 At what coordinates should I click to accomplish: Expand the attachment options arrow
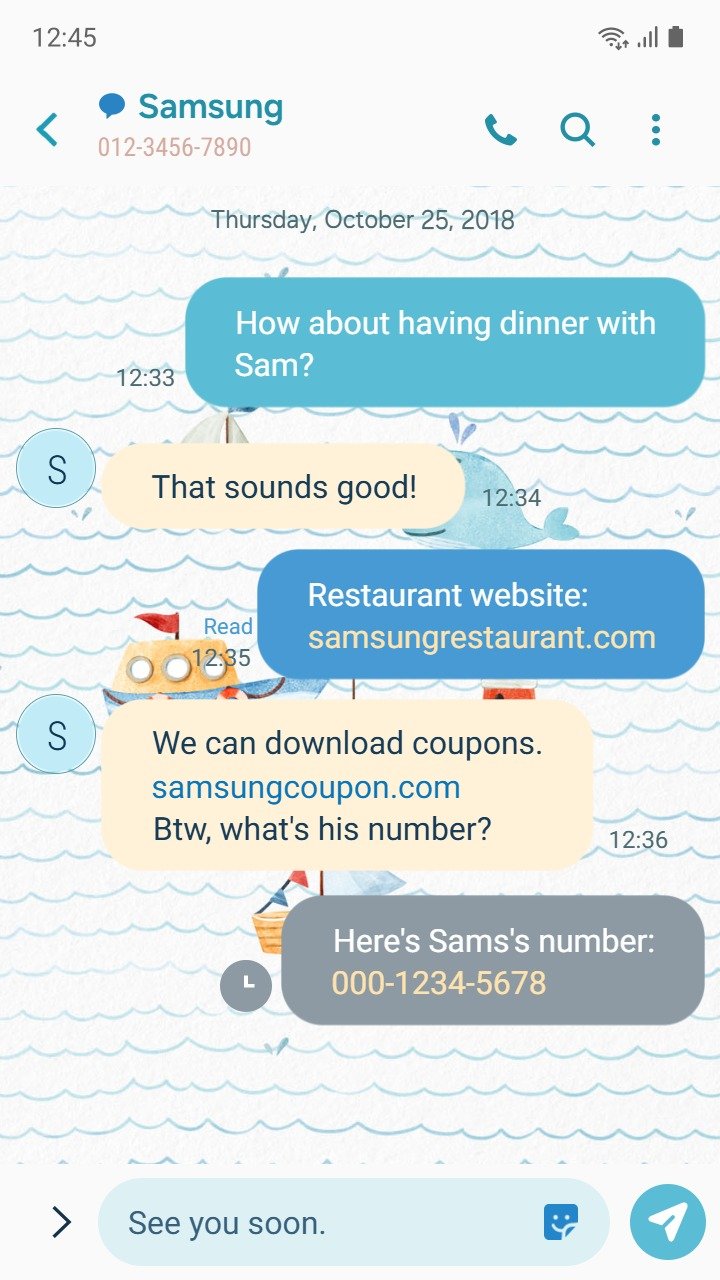pos(61,1221)
